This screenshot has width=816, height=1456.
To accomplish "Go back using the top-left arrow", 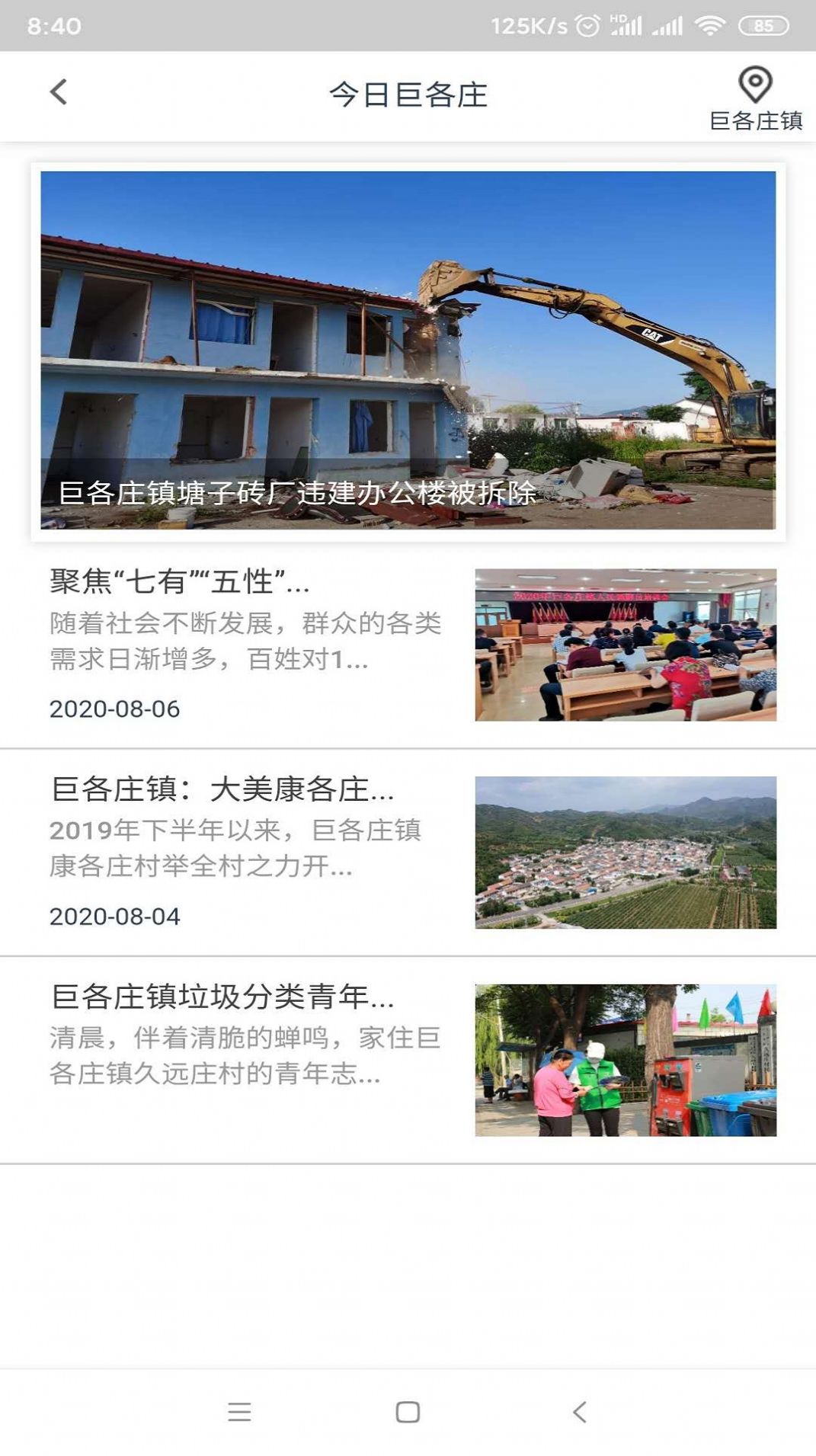I will [59, 93].
